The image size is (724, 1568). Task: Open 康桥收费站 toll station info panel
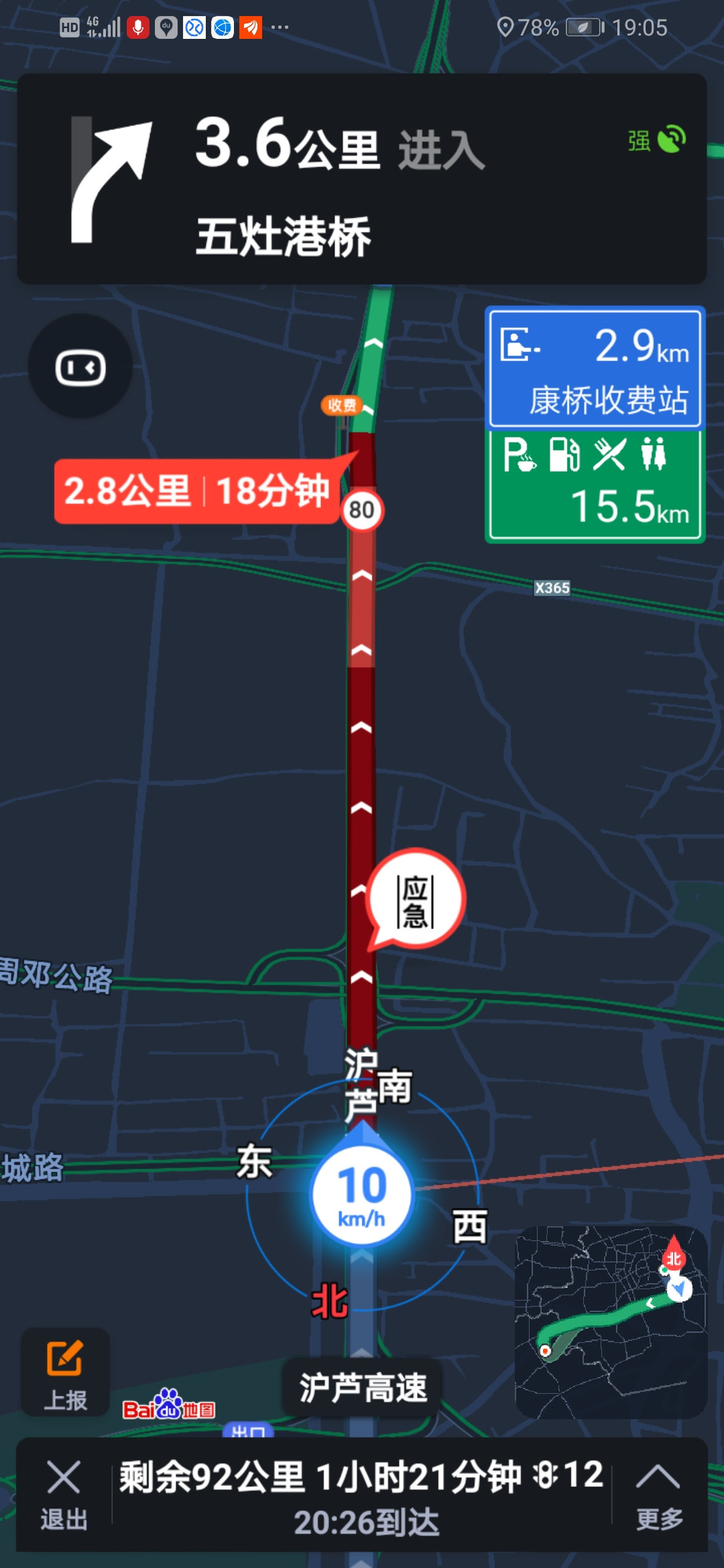595,368
